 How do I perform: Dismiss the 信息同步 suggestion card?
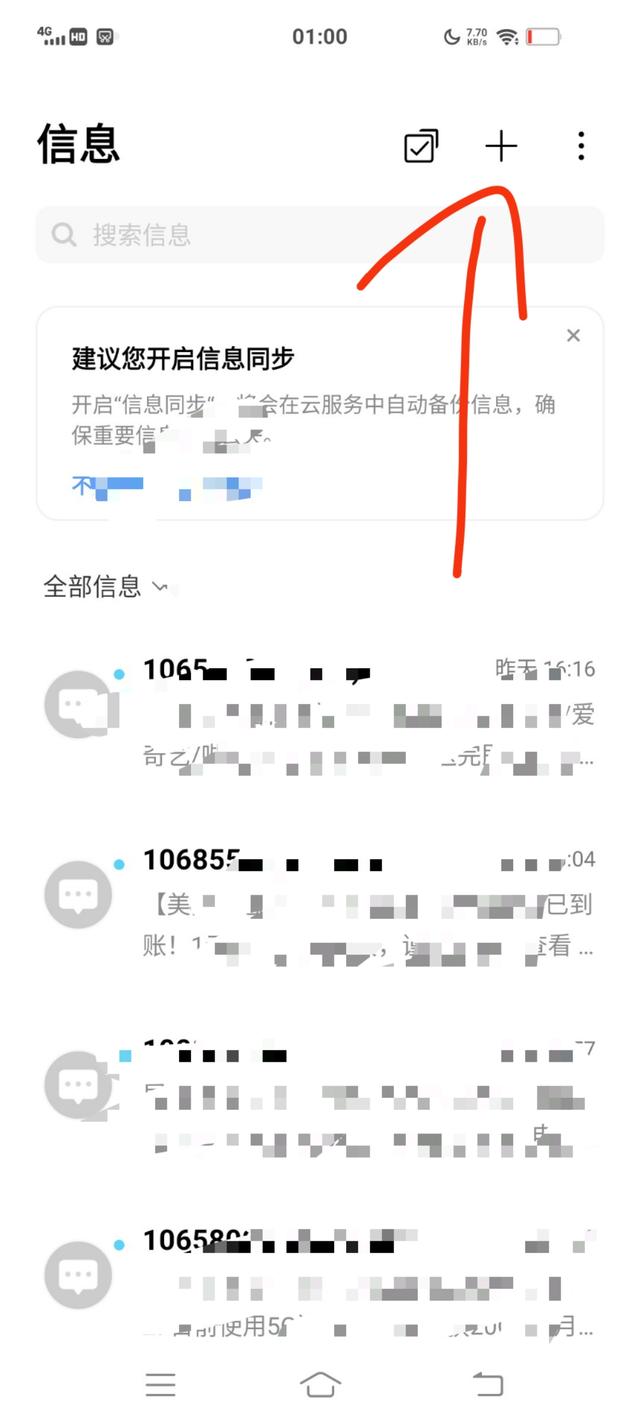click(x=573, y=336)
